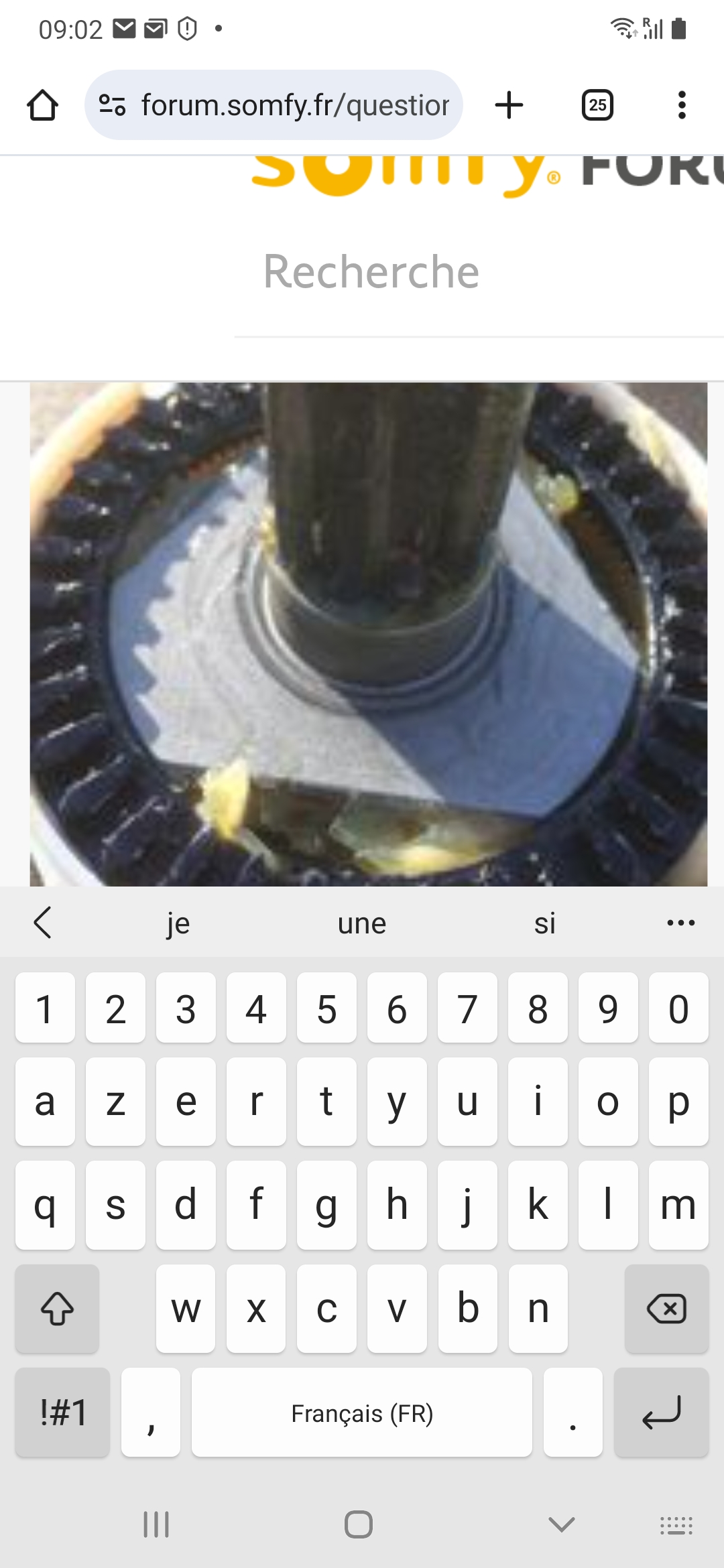Expand more keyboard suggestions

(681, 923)
